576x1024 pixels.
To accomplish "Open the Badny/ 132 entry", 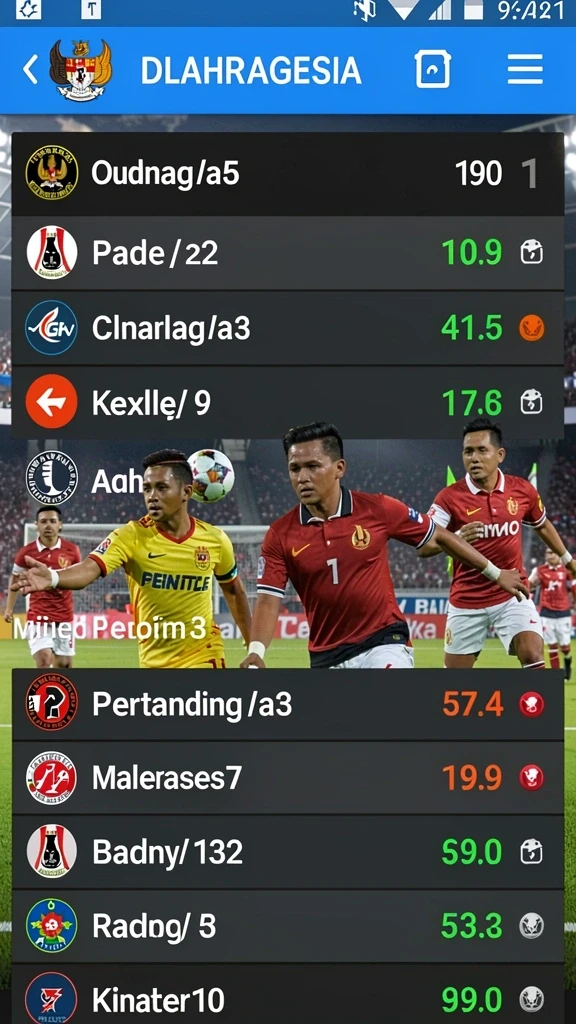I will 288,852.
